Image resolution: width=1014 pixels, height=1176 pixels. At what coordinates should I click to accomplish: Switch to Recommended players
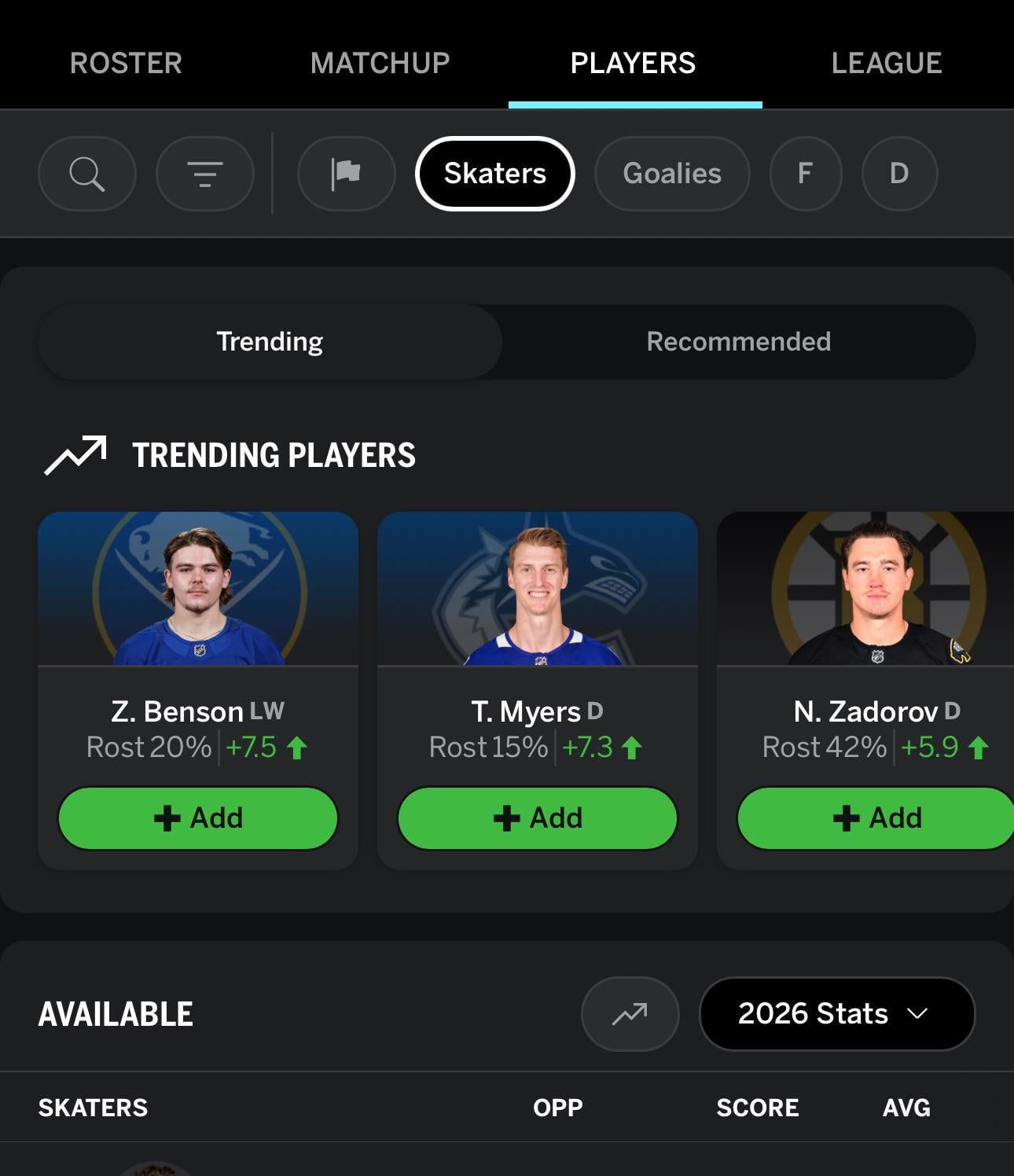click(x=738, y=342)
